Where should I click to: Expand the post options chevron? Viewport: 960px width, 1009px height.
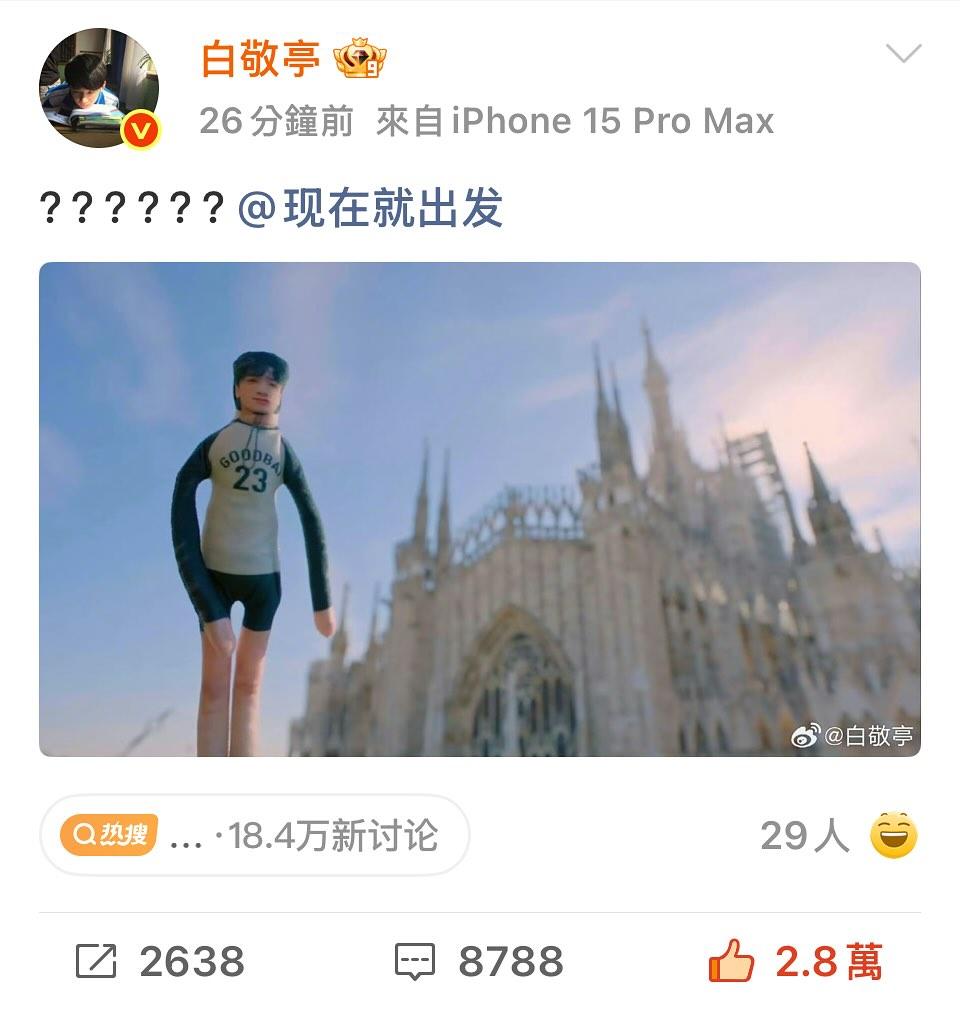tap(903, 54)
